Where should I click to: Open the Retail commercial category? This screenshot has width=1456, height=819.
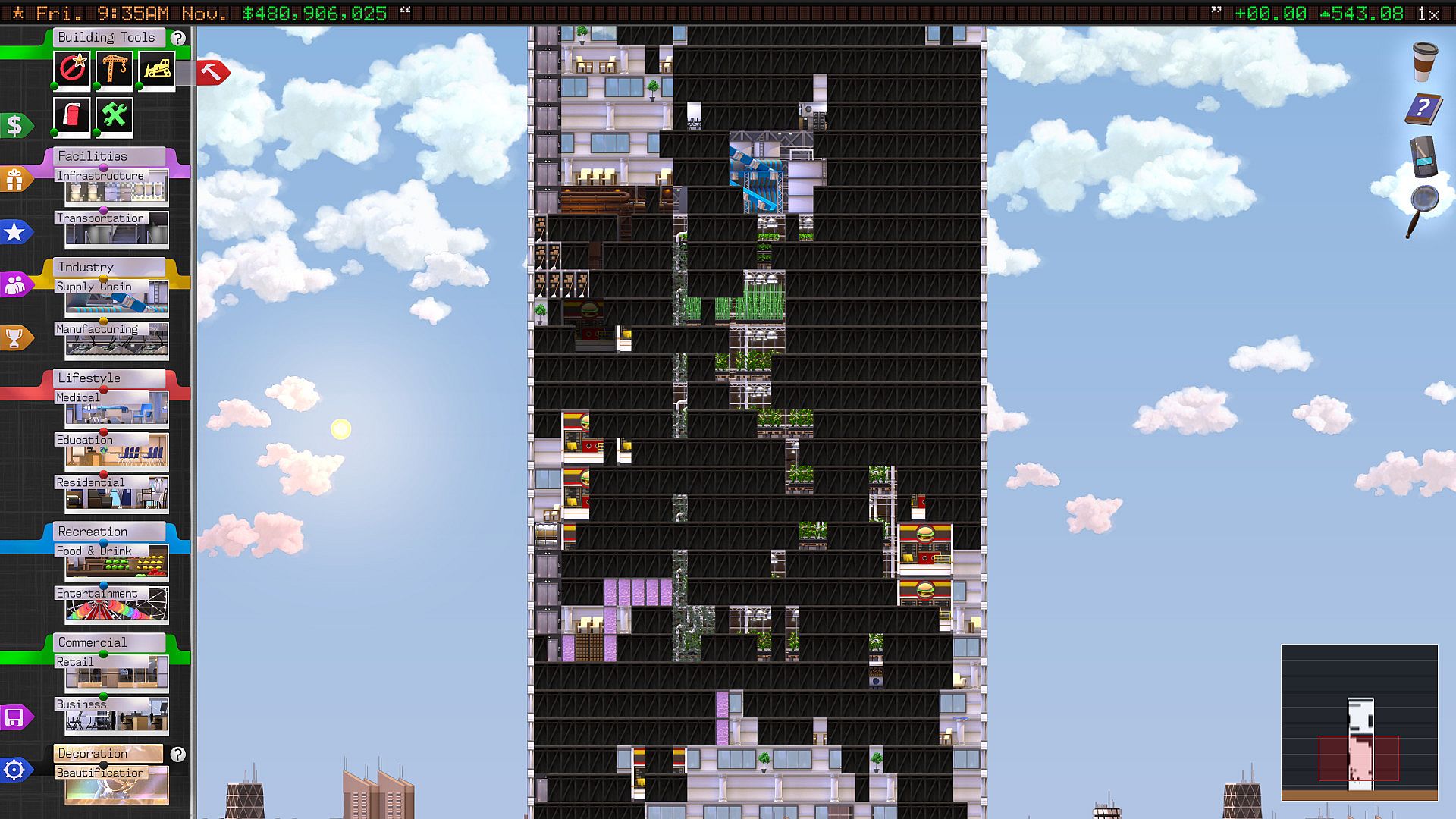point(115,673)
